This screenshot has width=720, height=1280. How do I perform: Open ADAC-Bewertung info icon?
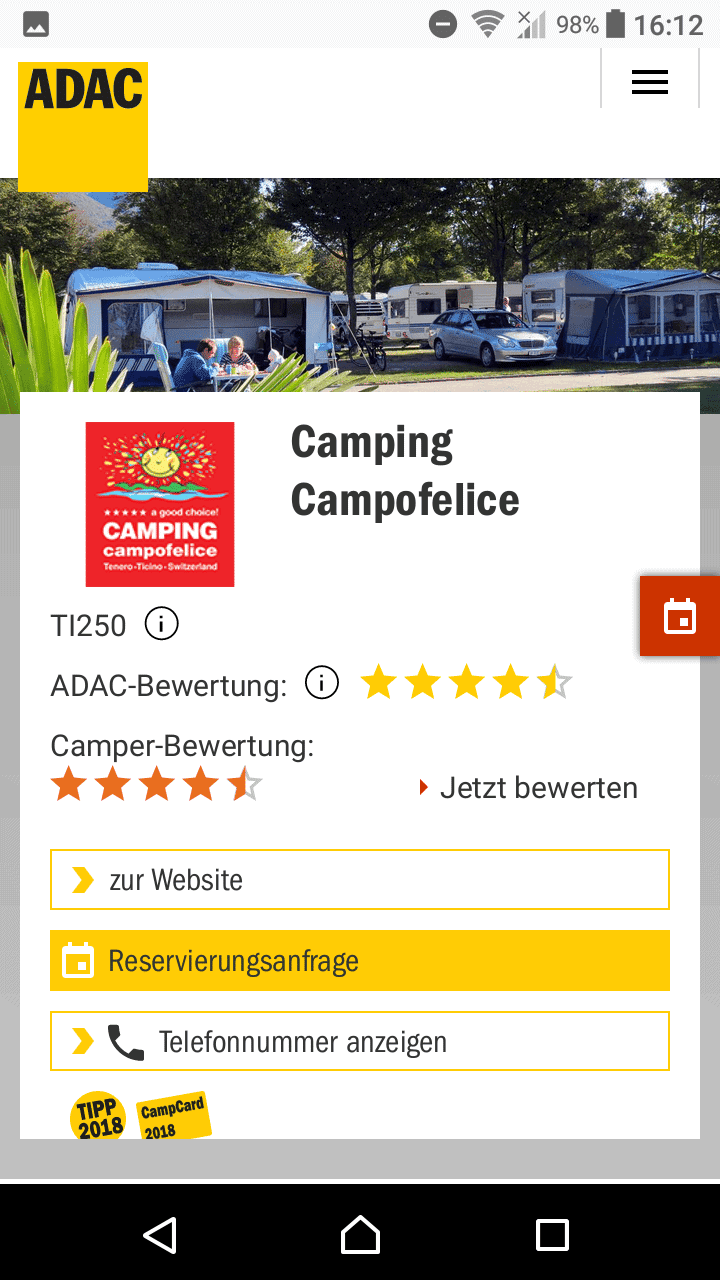click(322, 684)
